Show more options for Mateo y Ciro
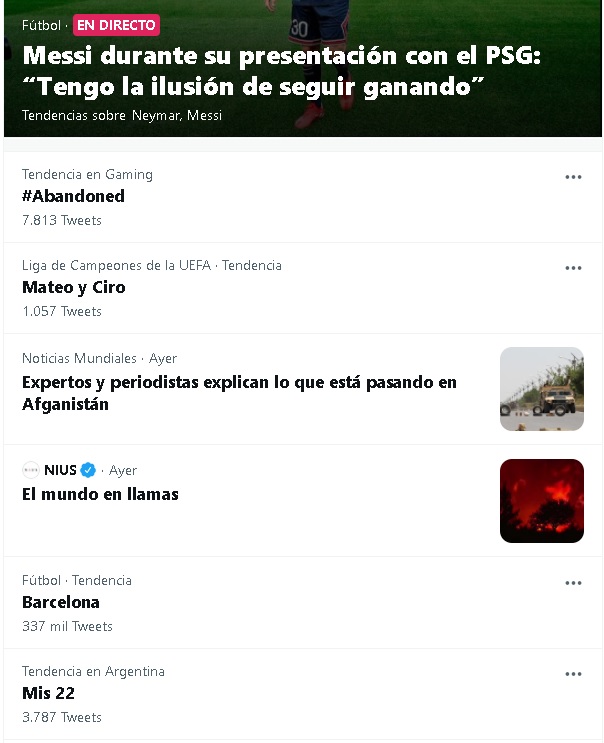This screenshot has height=743, width=604. [x=573, y=268]
